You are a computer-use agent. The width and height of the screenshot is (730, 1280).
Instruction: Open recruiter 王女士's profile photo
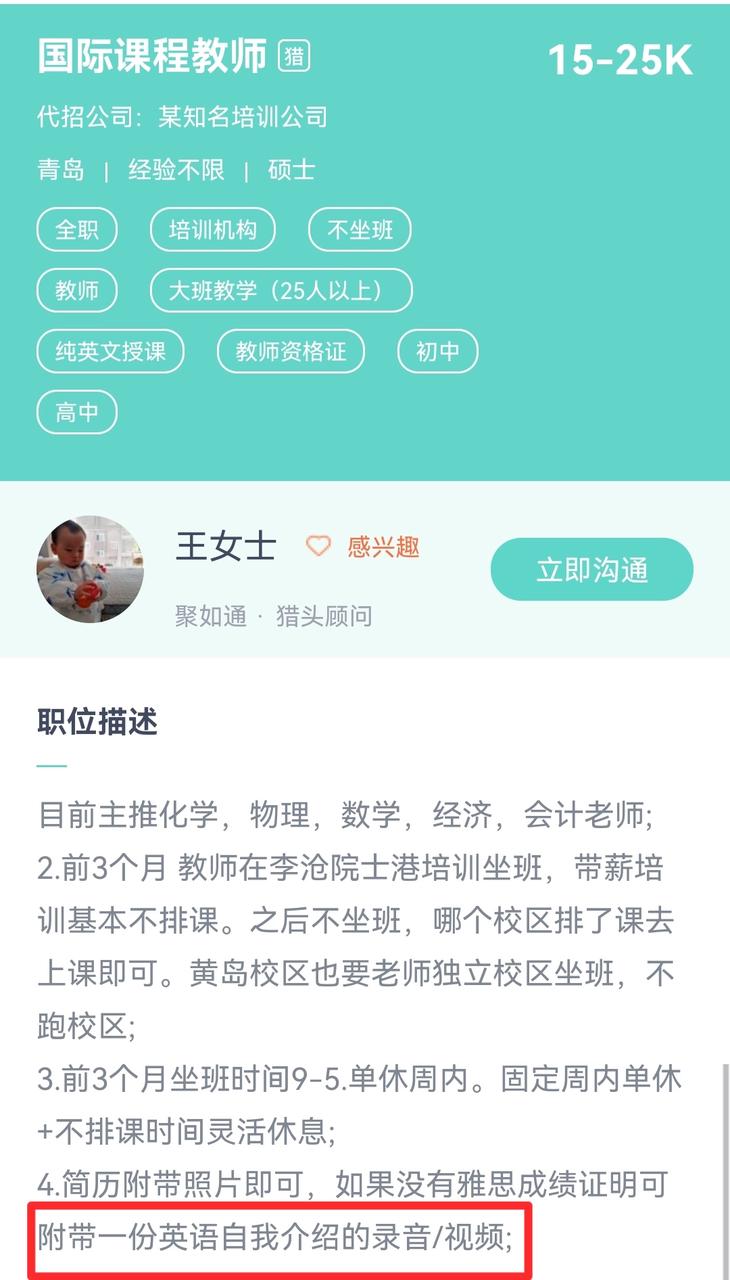[90, 570]
